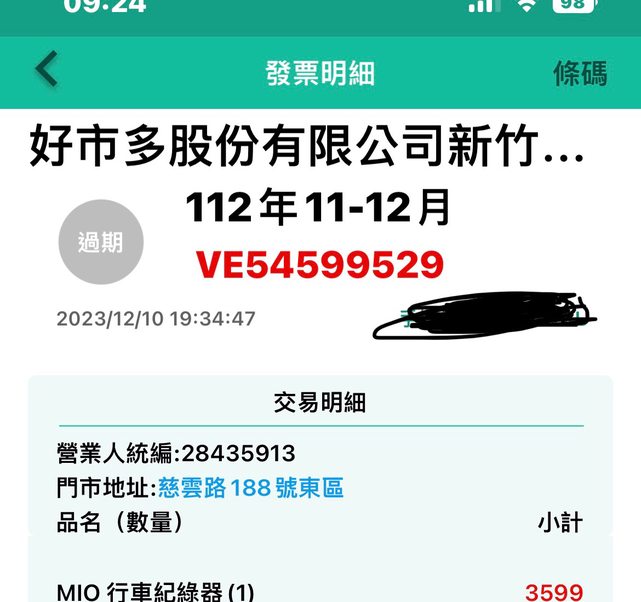Open the 條碼 barcode view
The width and height of the screenshot is (641, 602).
(x=580, y=73)
